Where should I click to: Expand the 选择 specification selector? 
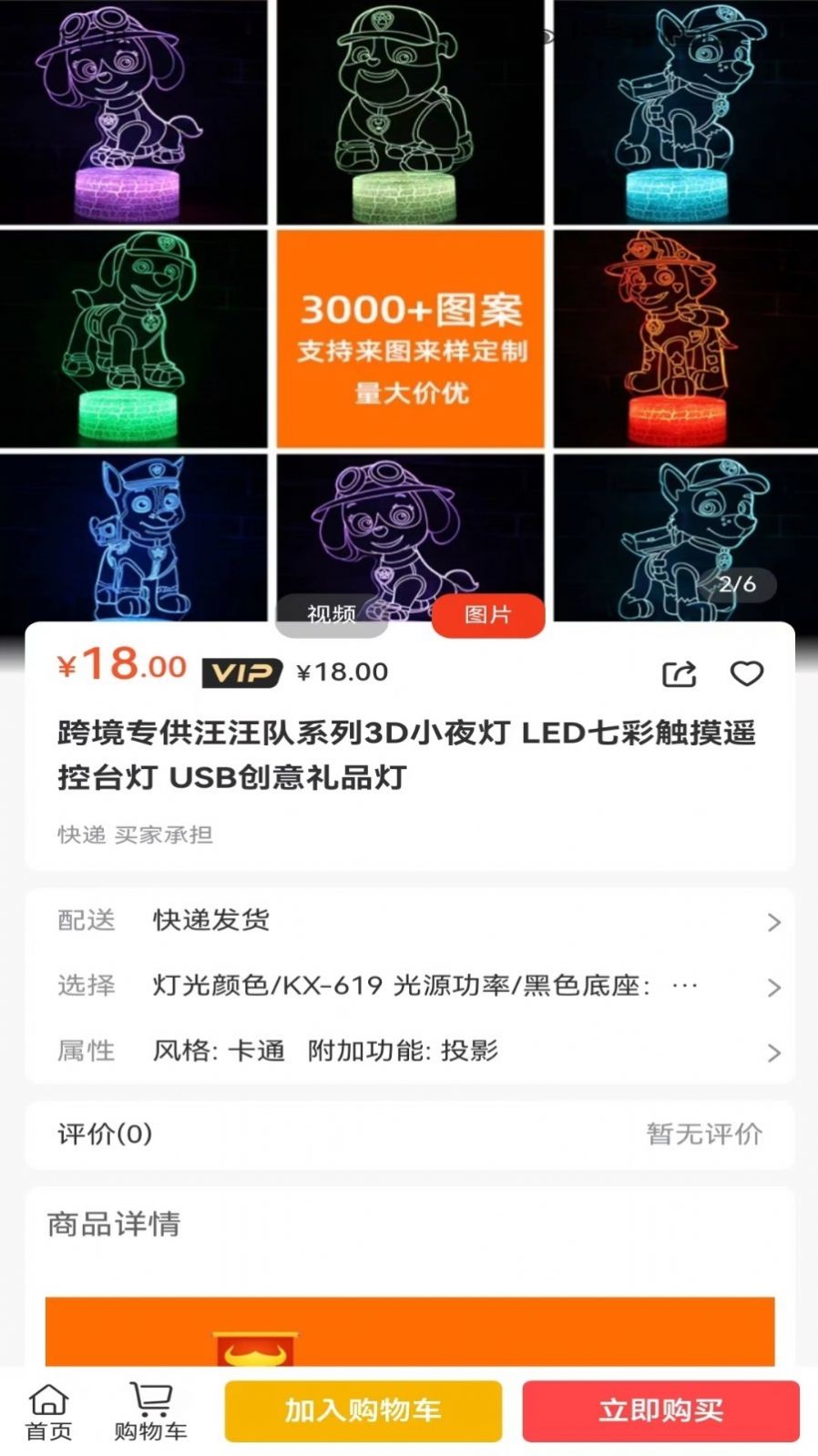tap(408, 985)
